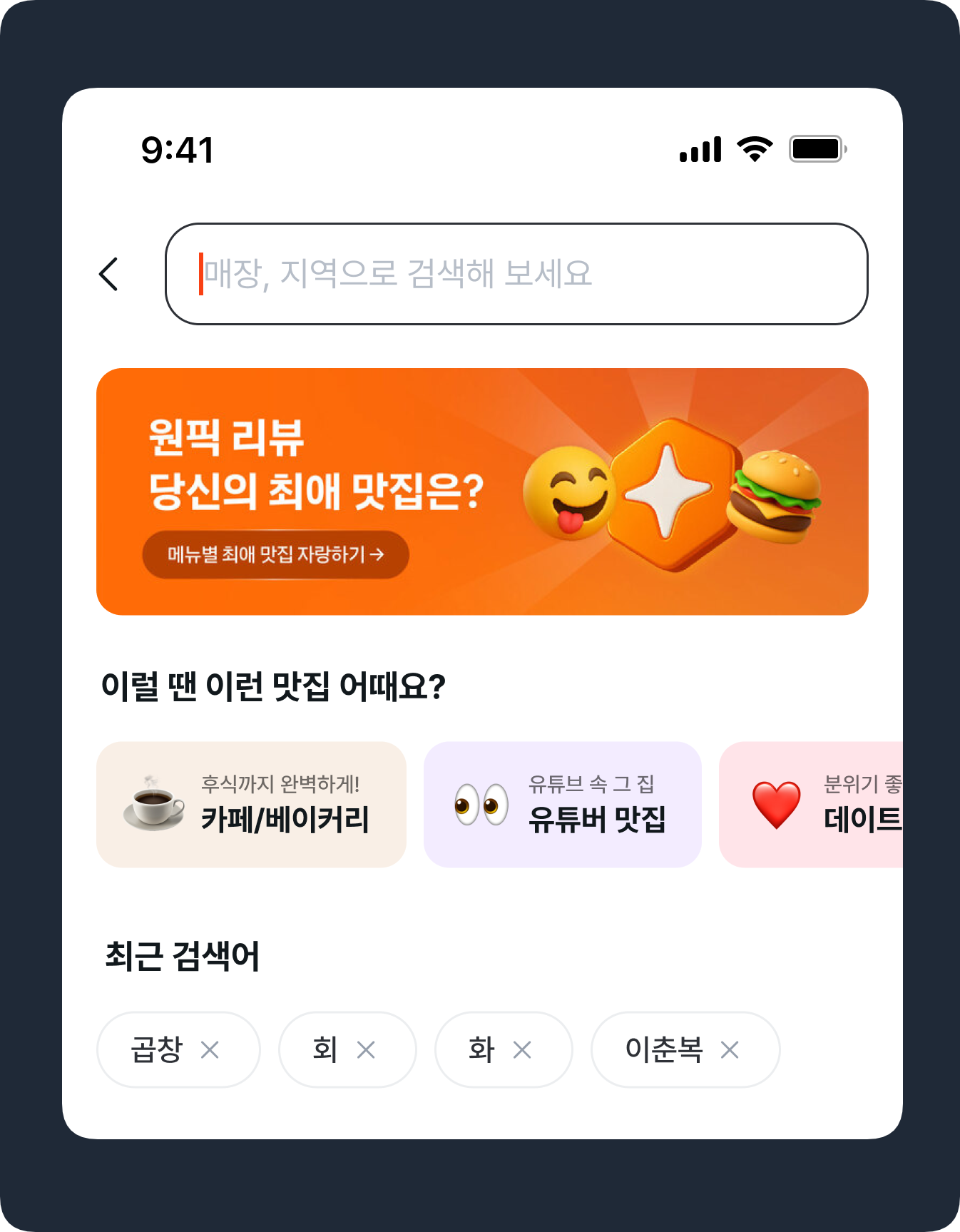This screenshot has height=1232, width=960.
Task: Search again for recent keyword 곱창
Action: click(157, 1049)
